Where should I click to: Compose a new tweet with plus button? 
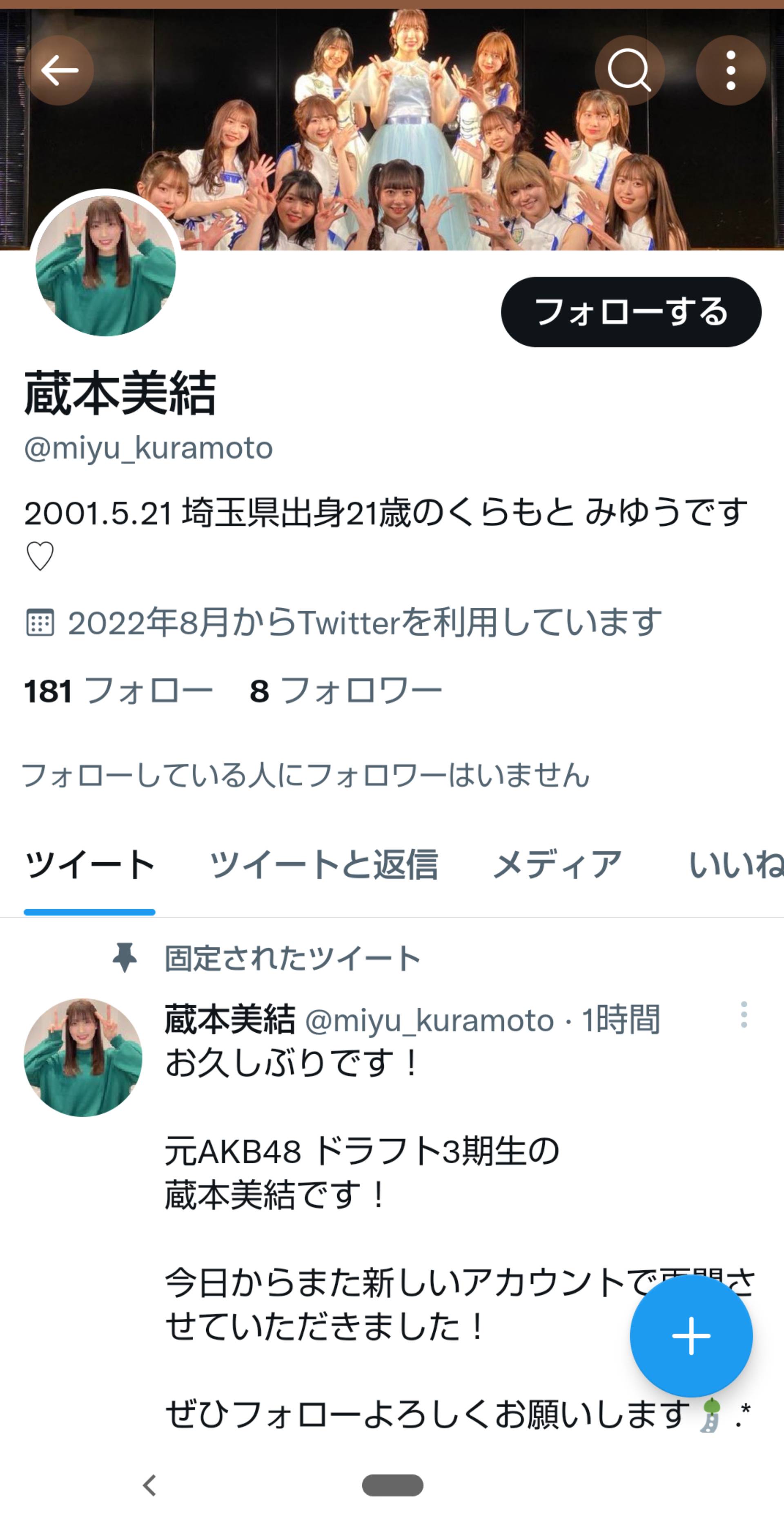(691, 1336)
